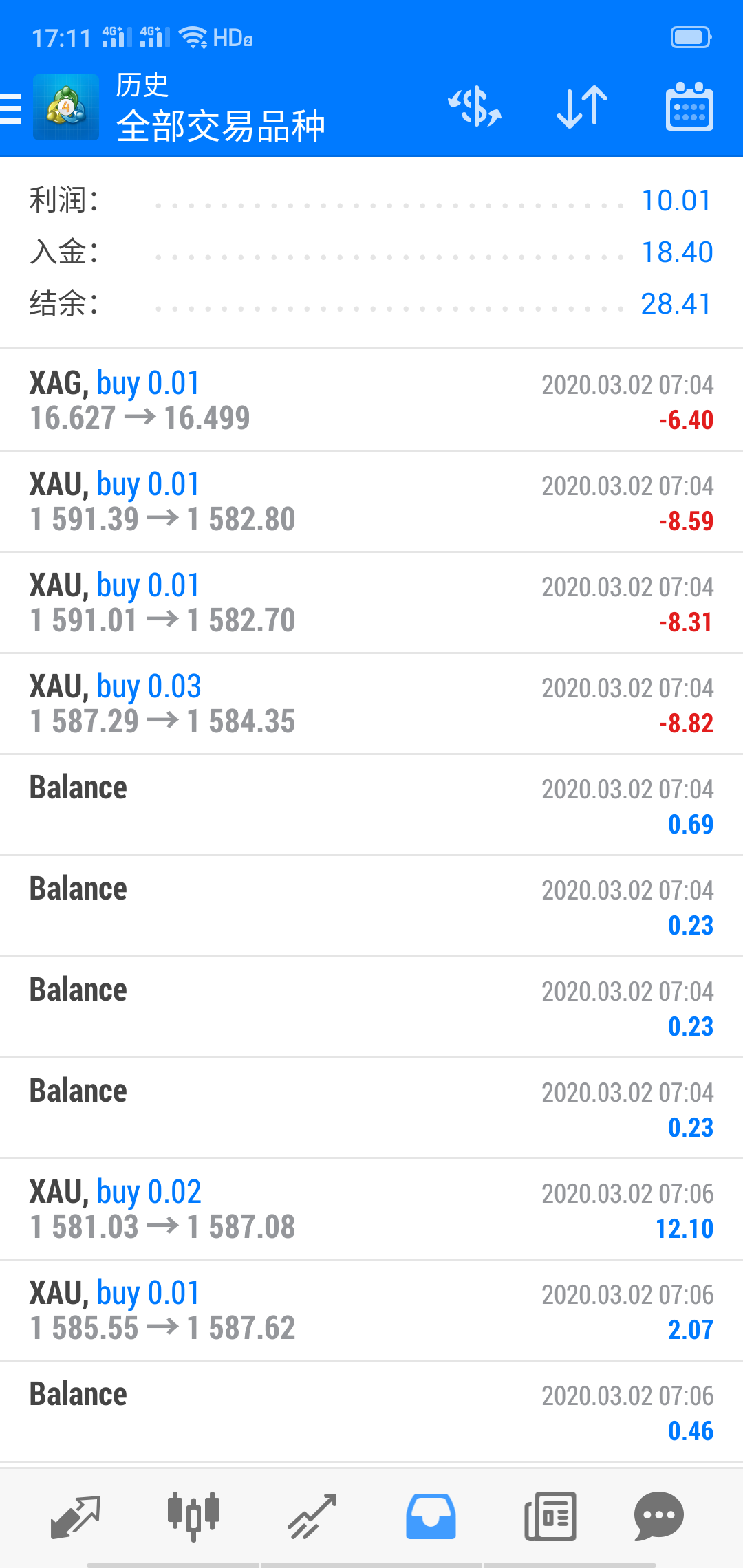Open the Balance entry of 0.46
Viewport: 743px width, 1568px height.
[x=371, y=1411]
